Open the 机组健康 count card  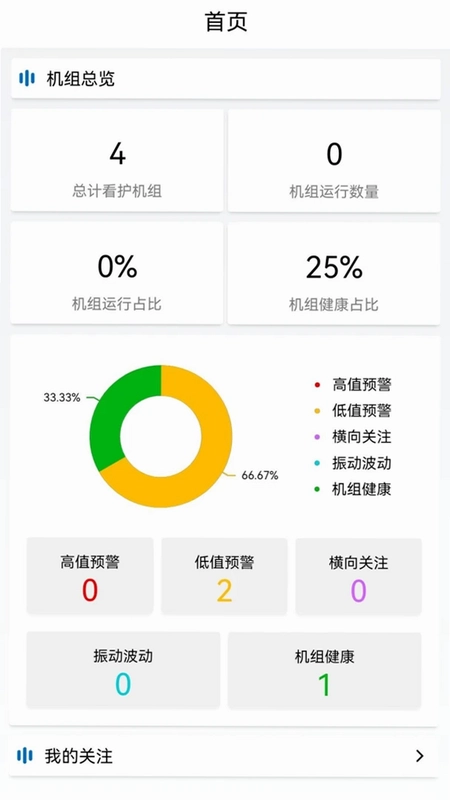[x=324, y=670]
